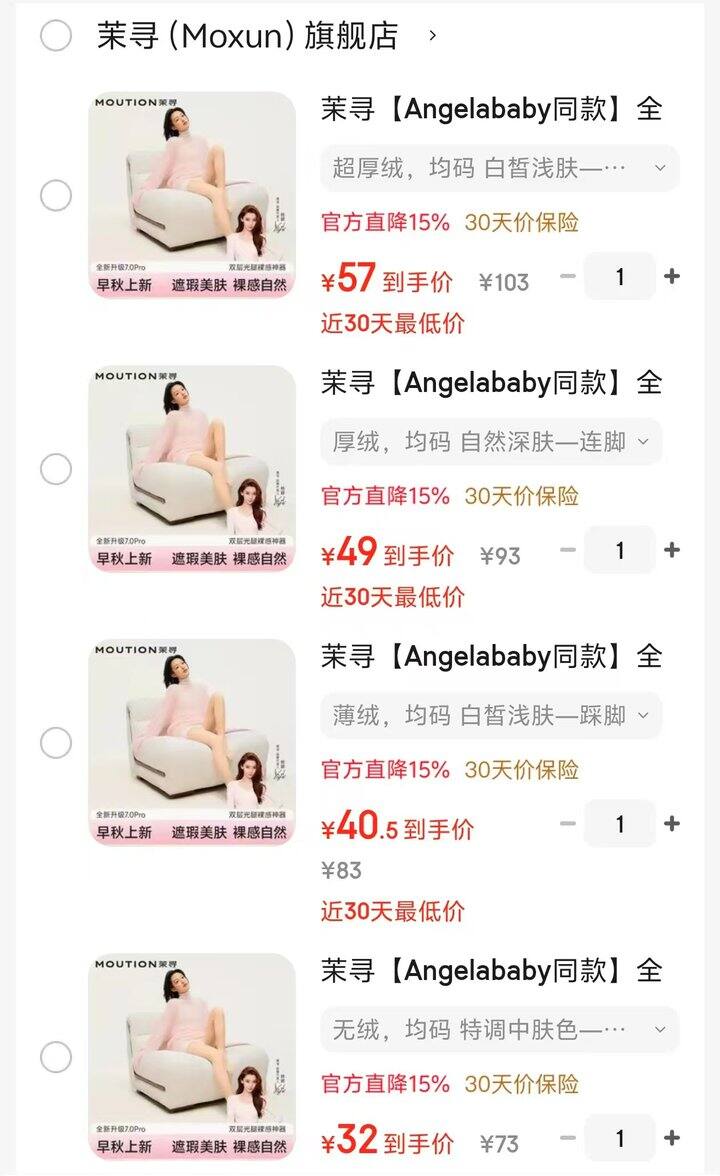
Task: Tap the ¥49 item's quantity input box
Action: coord(620,549)
